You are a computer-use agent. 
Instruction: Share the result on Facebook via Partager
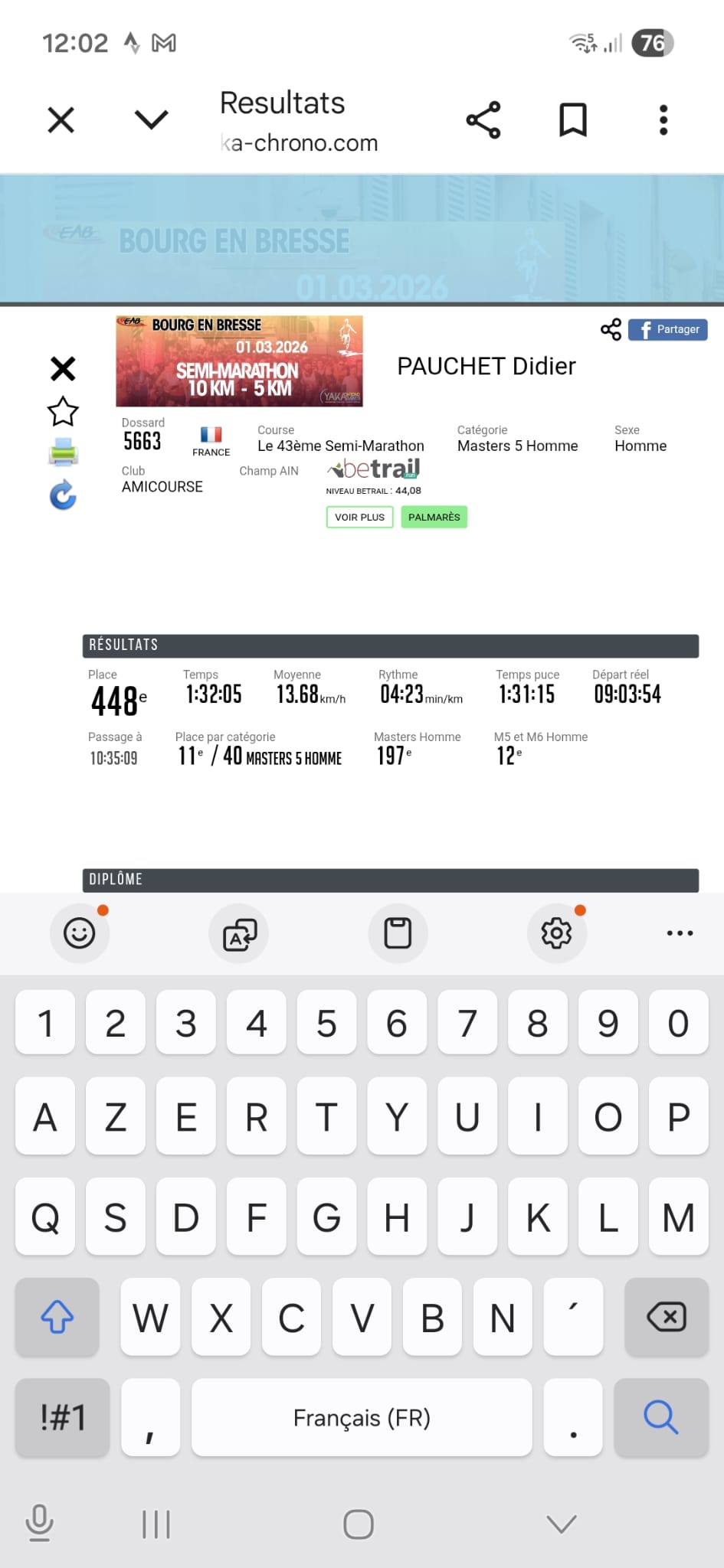coord(668,329)
